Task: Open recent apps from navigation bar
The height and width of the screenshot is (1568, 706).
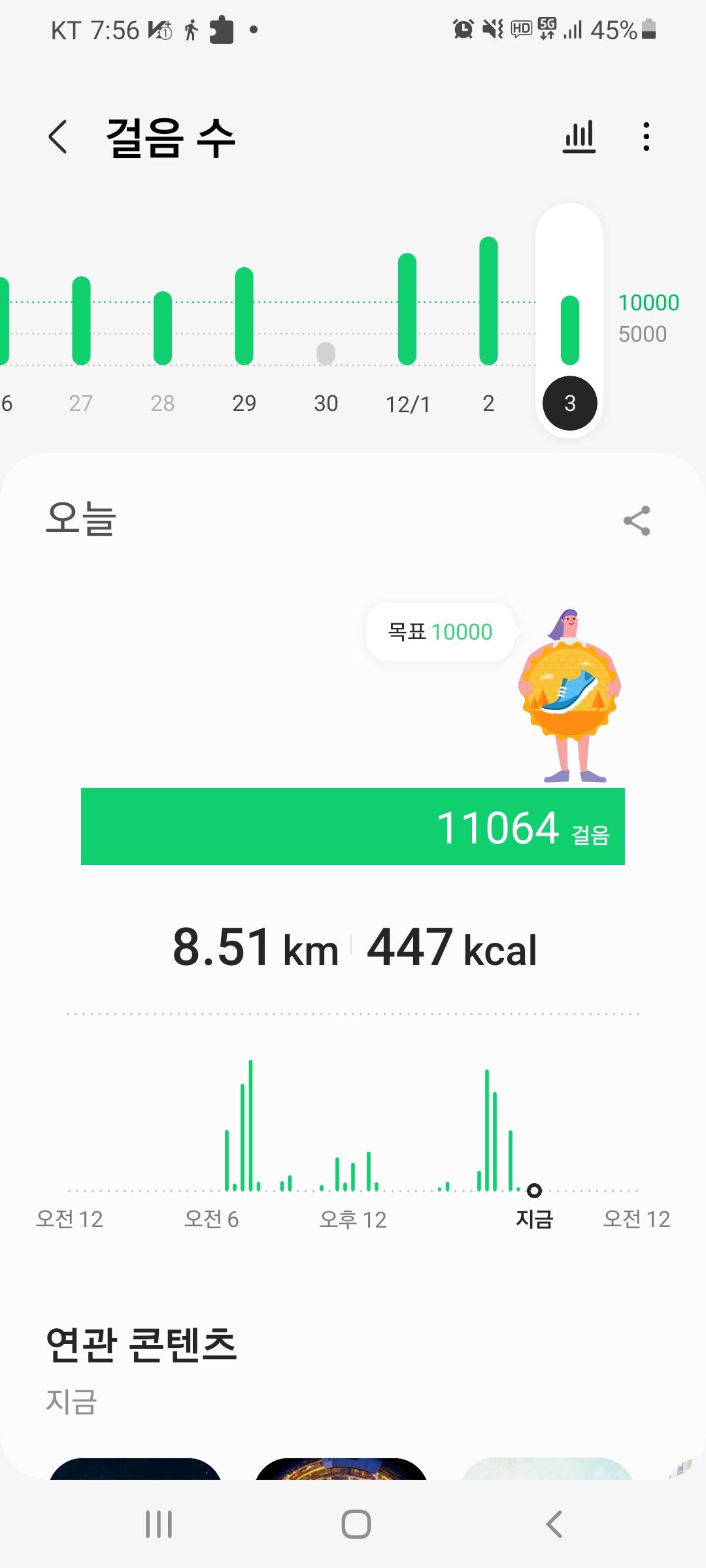Action: pos(159,1524)
